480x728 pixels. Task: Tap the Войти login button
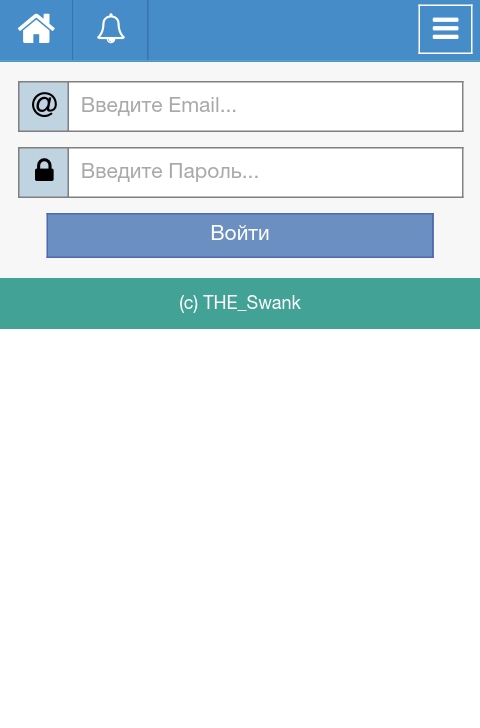point(240,235)
